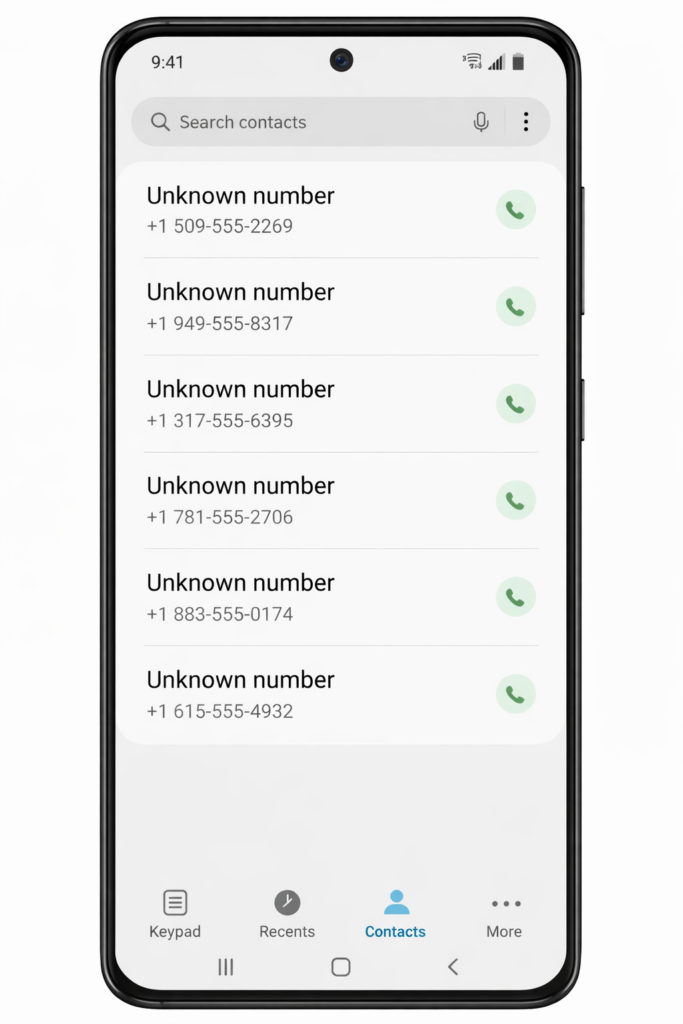Switch to the Keypad tab

[175, 914]
